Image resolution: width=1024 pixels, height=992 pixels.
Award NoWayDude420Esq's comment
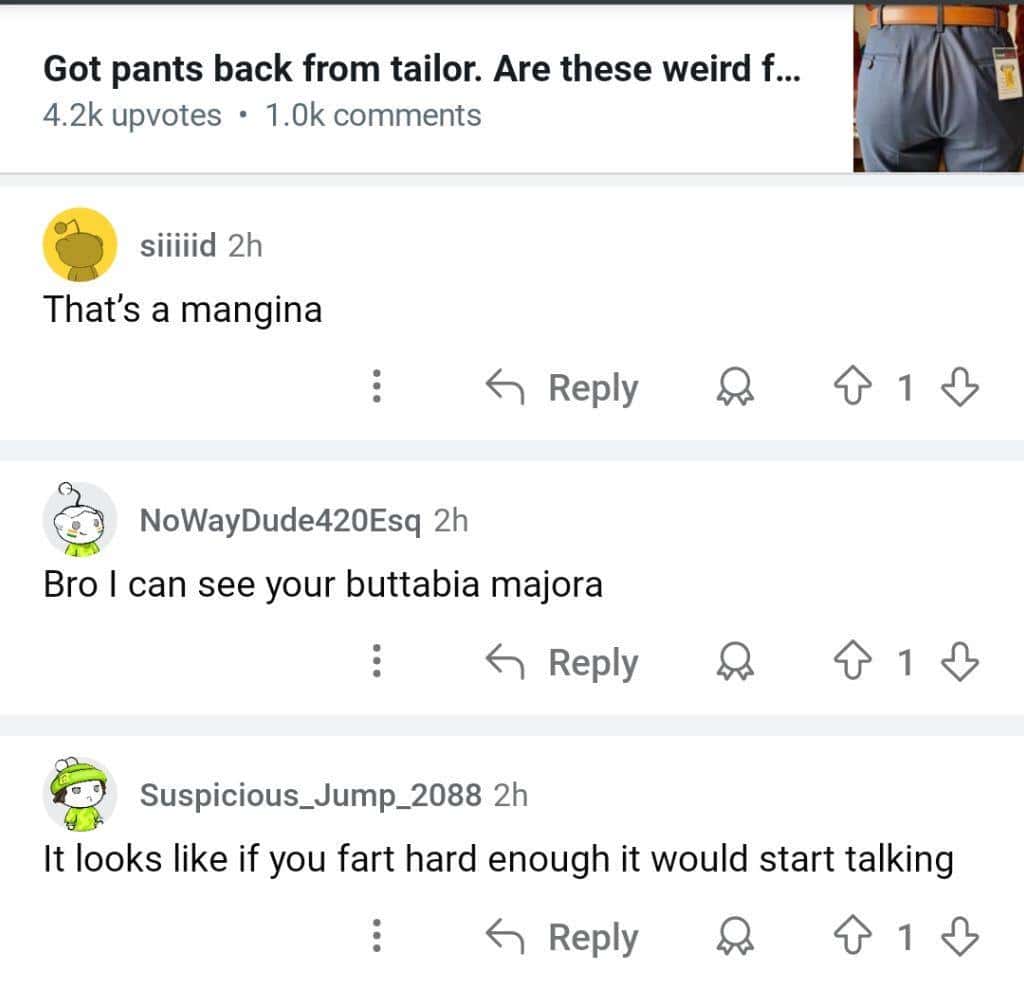pyautogui.click(x=735, y=663)
